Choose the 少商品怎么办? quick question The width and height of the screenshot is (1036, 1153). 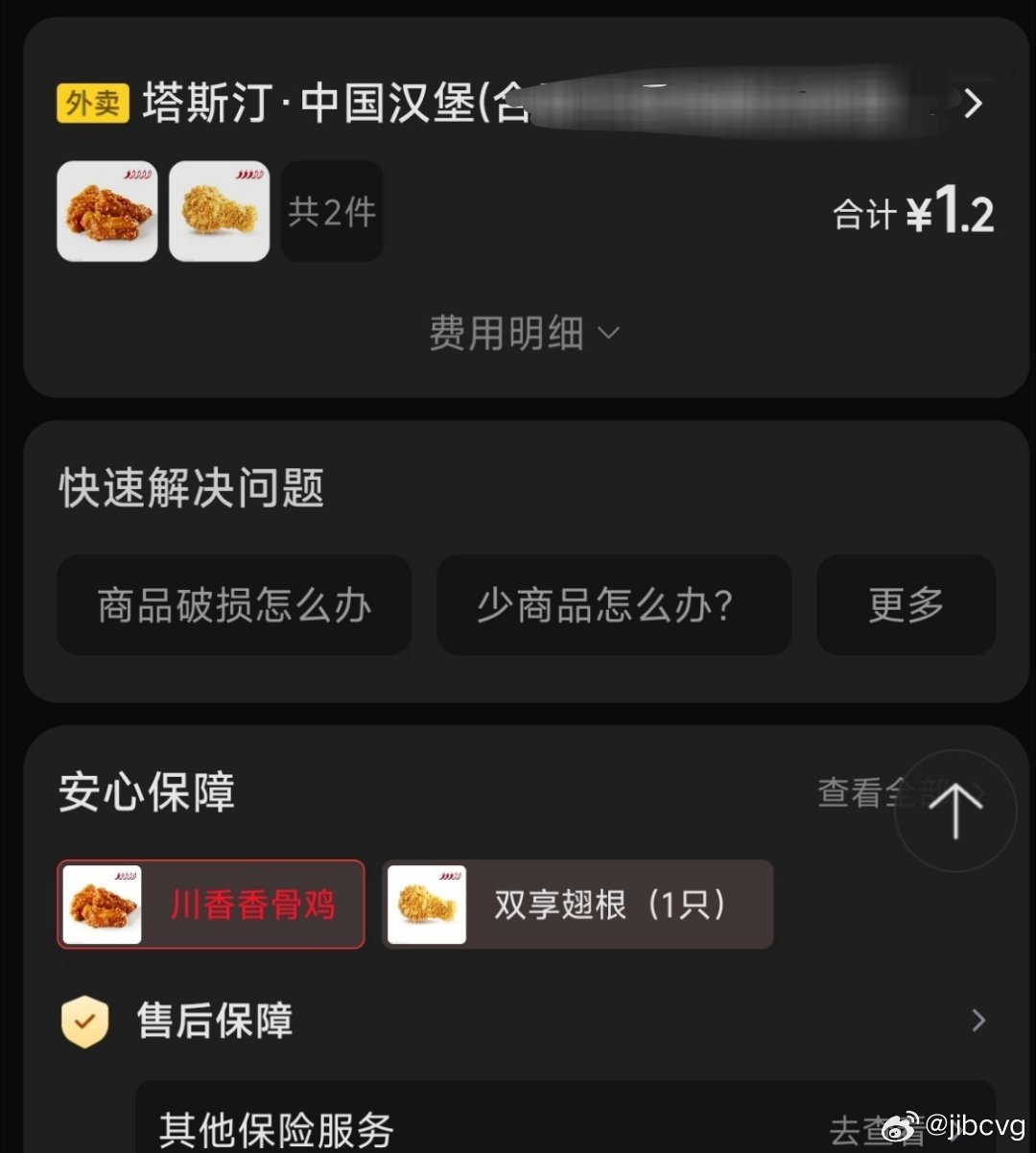[x=613, y=605]
